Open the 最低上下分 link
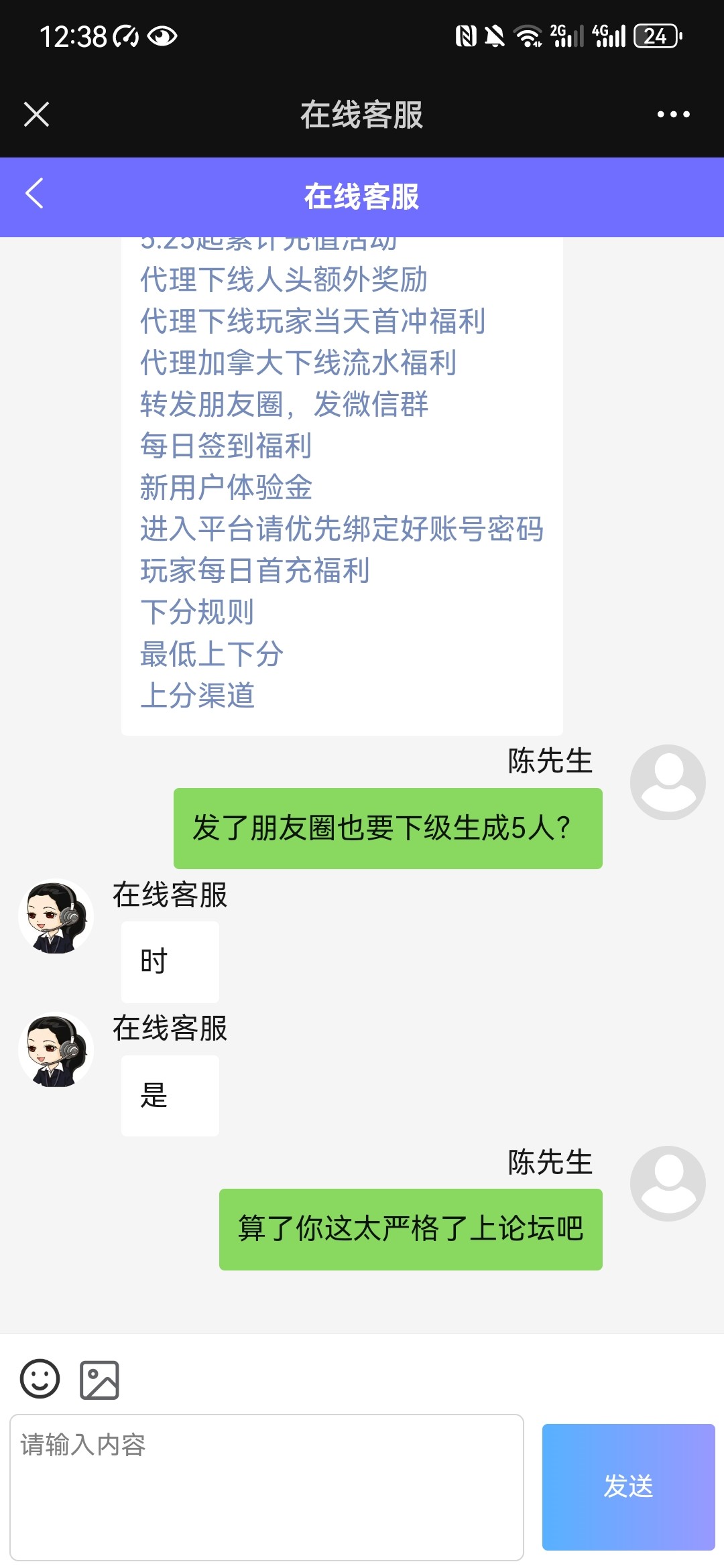This screenshot has height=1568, width=724. click(211, 653)
